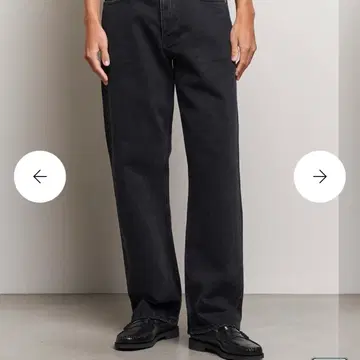
Task: Go to the previous product photo
Action: [40, 177]
